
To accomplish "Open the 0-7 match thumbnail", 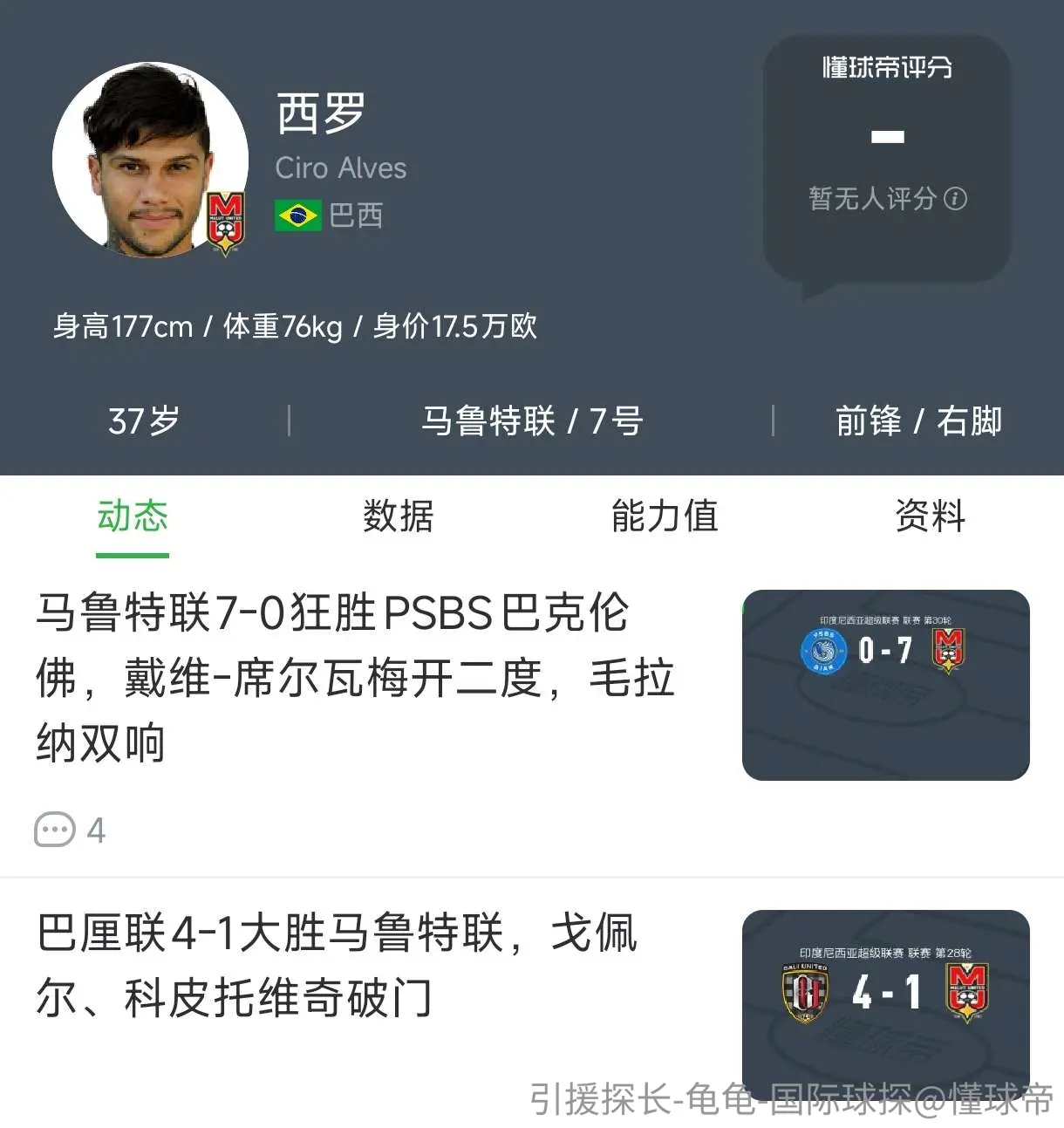I will tap(885, 685).
